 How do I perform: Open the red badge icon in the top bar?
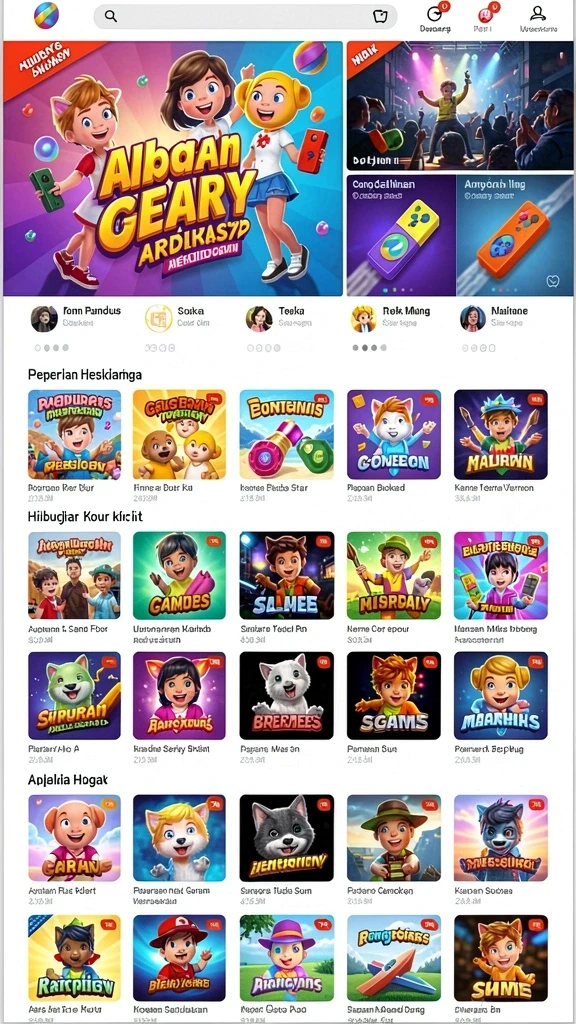484,14
